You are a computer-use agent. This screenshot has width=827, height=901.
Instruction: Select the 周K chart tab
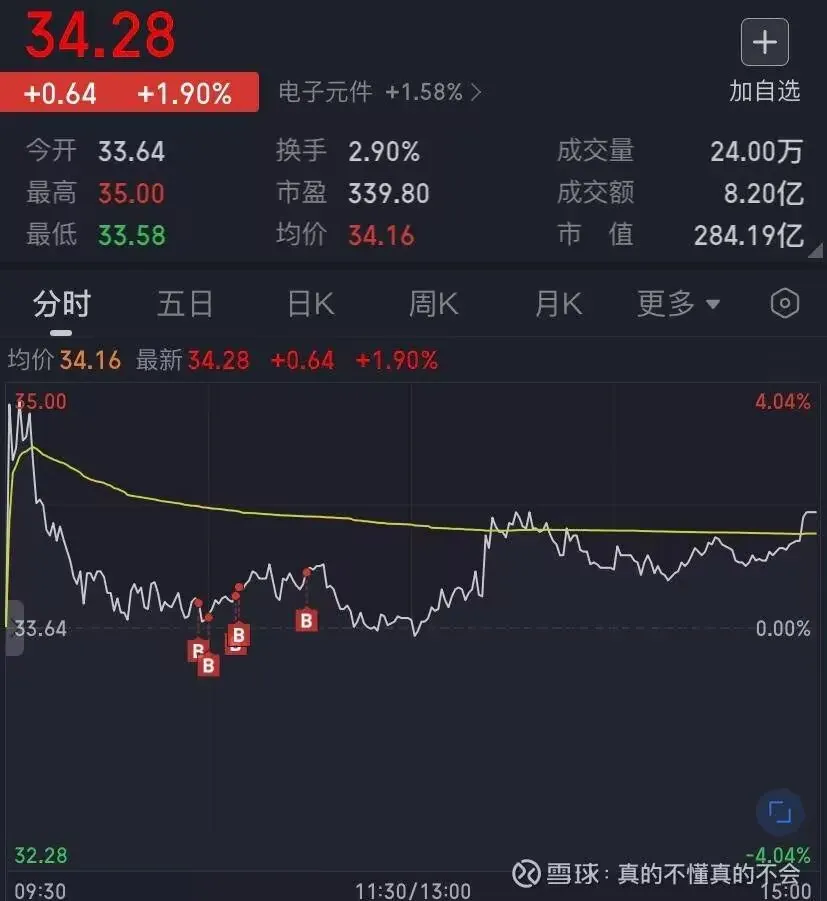pos(433,303)
